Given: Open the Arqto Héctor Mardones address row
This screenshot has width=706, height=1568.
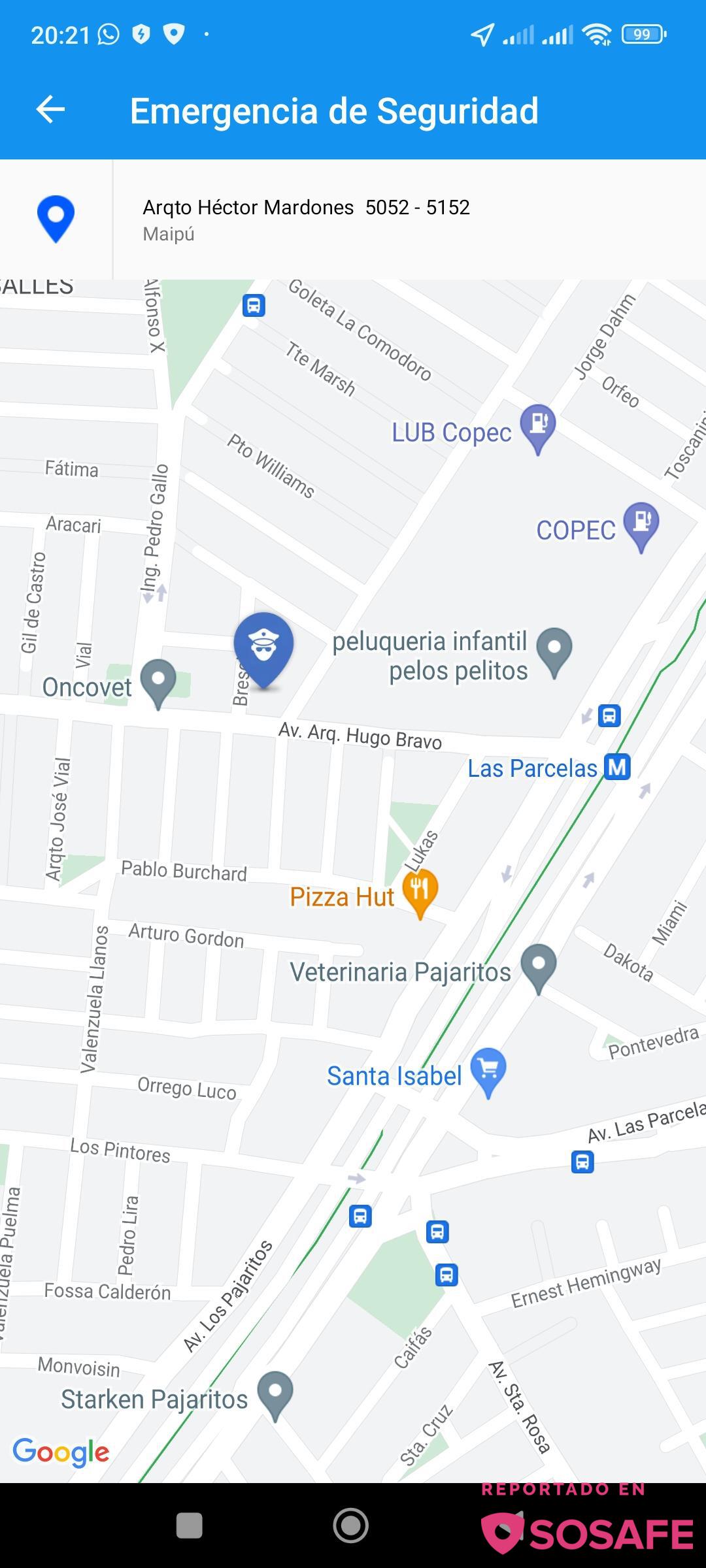Looking at the screenshot, I should 353,220.
